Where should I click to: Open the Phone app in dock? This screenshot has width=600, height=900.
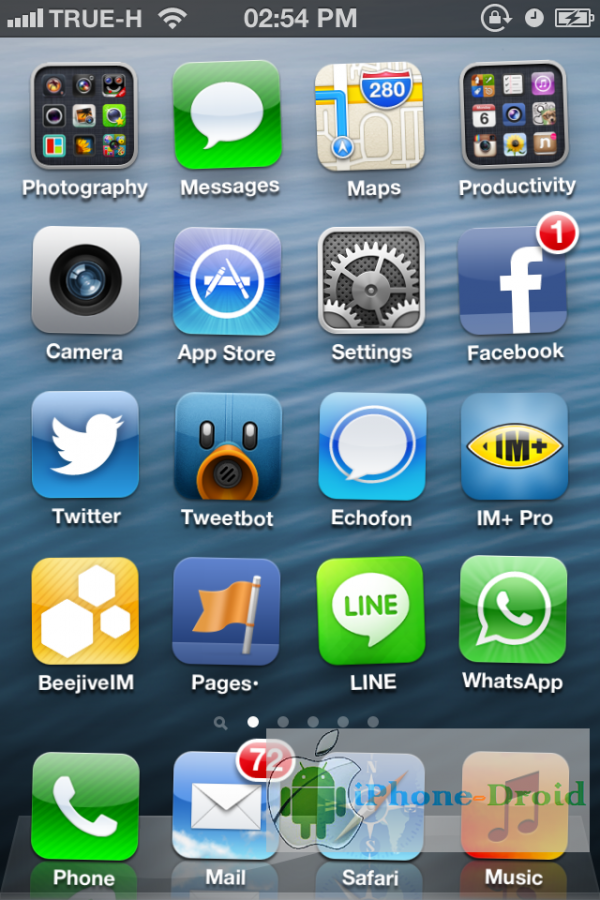pyautogui.click(x=85, y=806)
